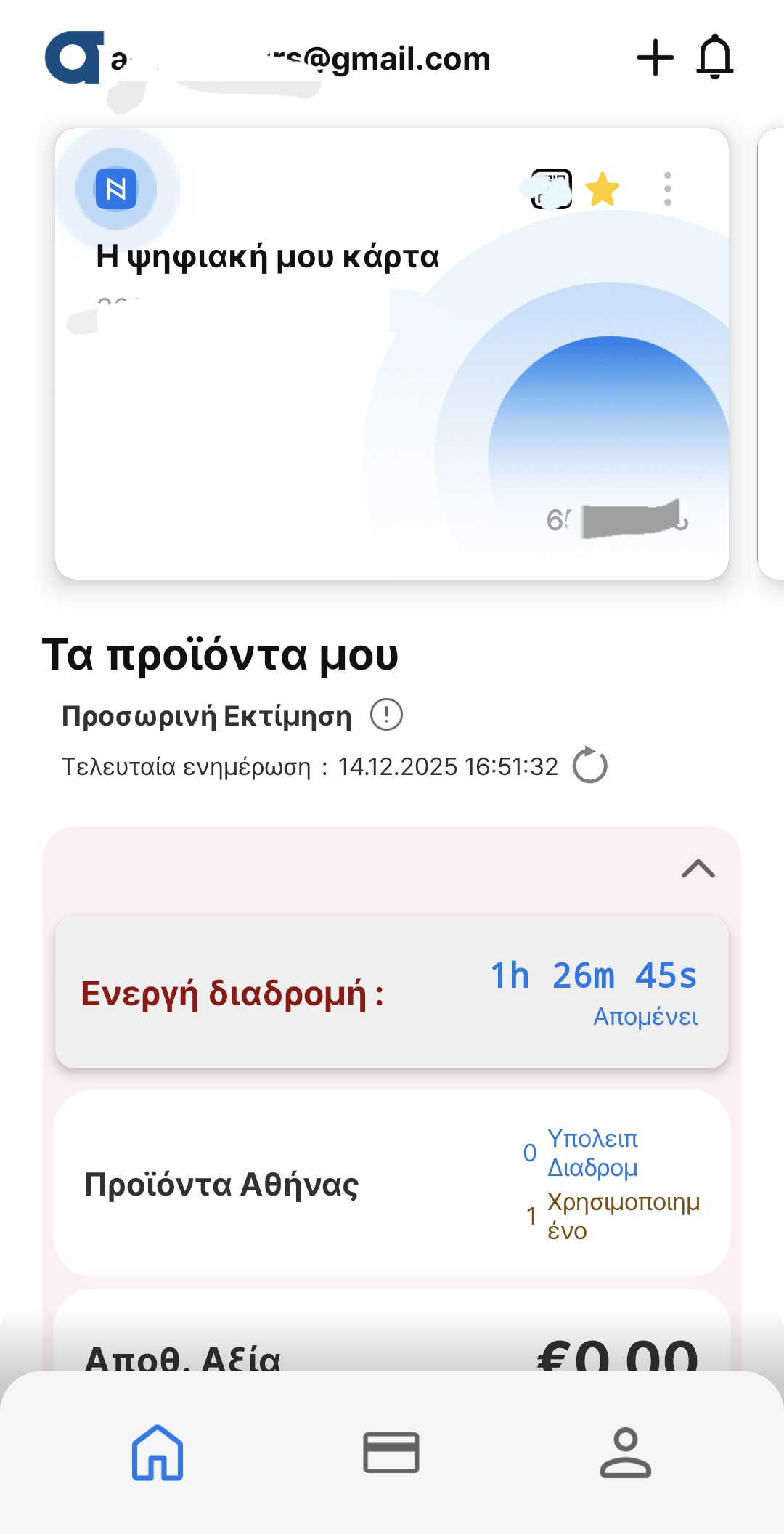Open the notifications bell
The image size is (784, 1534).
[x=715, y=57]
